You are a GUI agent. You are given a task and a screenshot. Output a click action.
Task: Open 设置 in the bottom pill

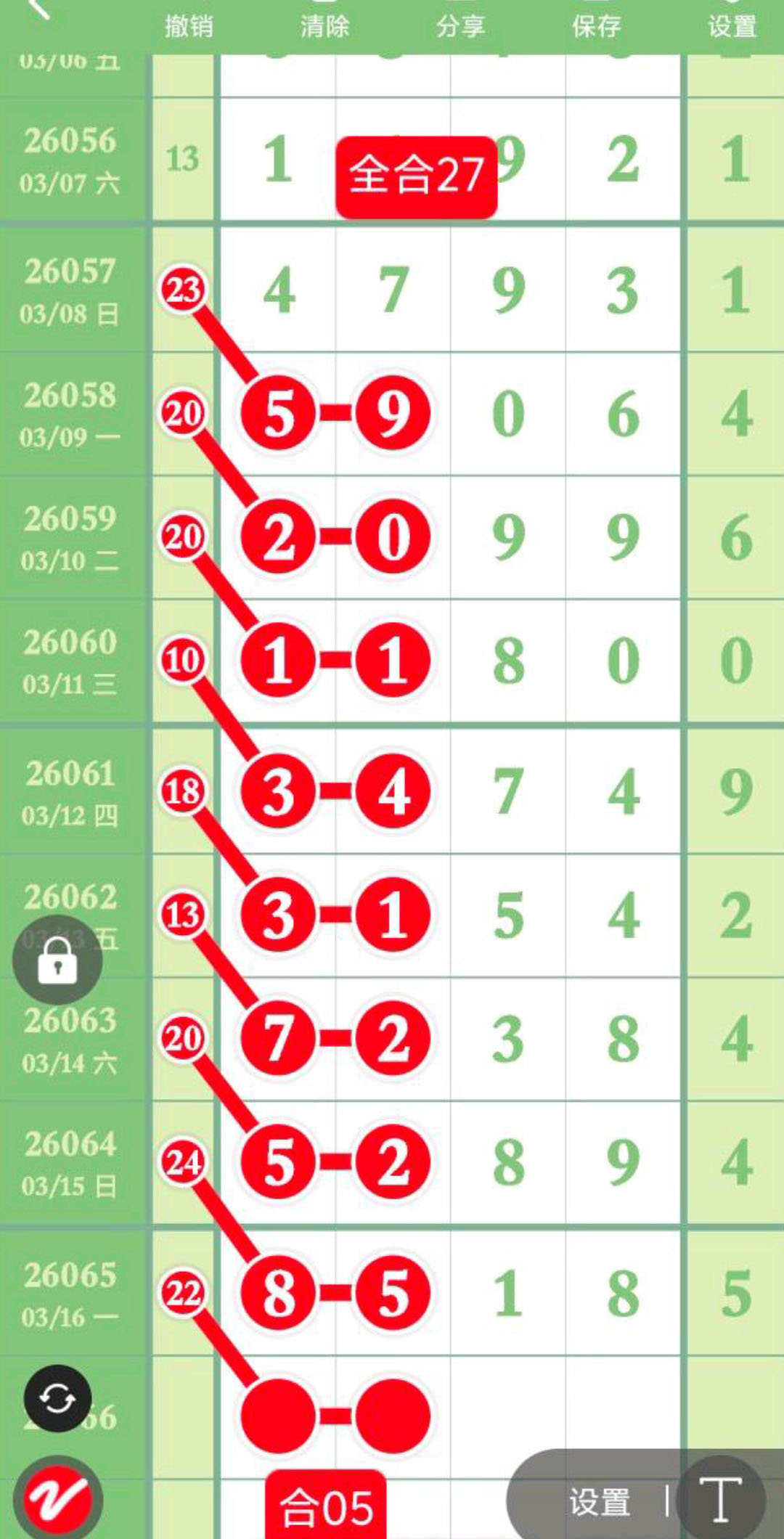click(600, 1501)
